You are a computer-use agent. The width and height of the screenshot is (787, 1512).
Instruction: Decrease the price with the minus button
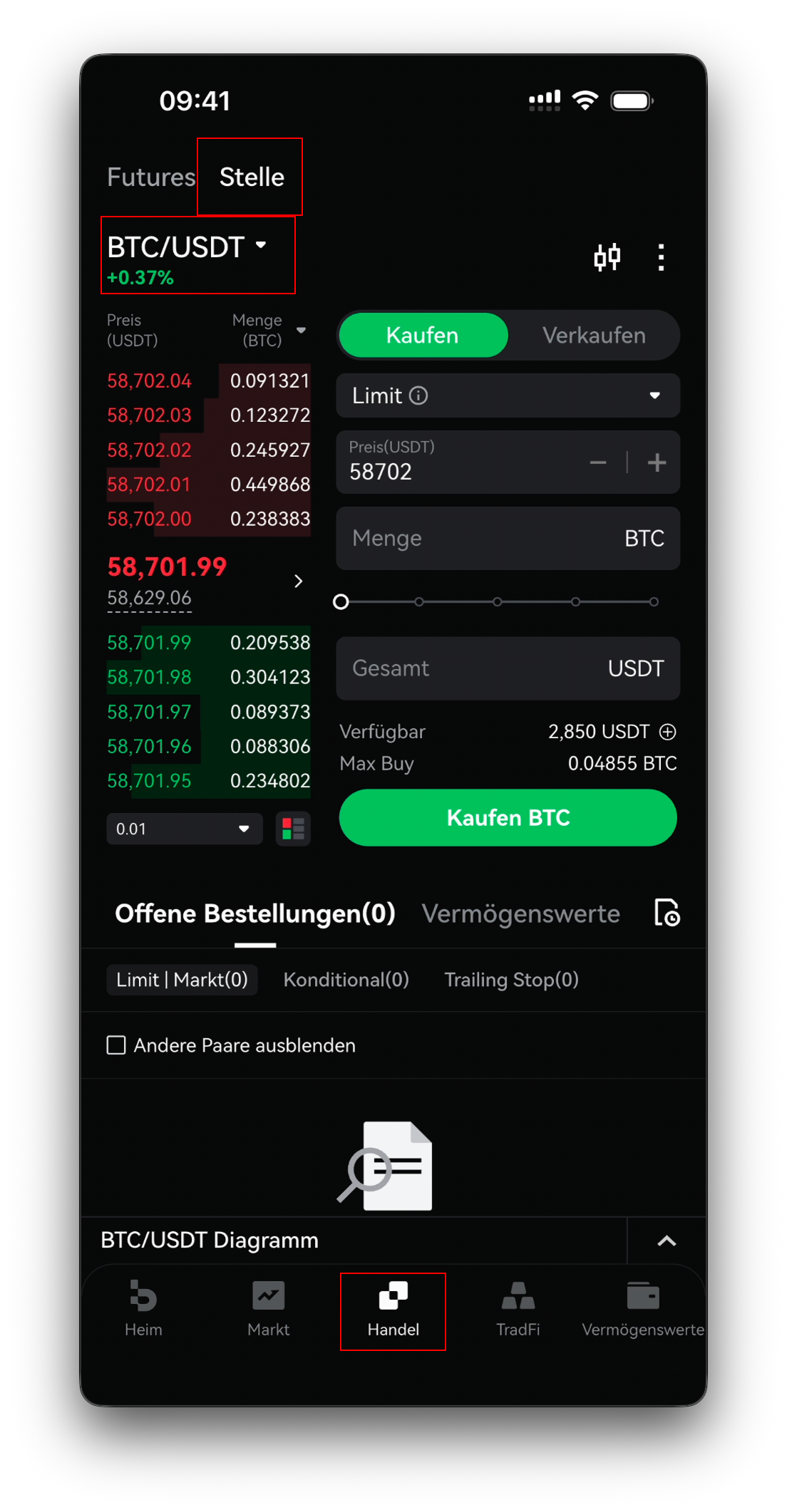(x=598, y=463)
